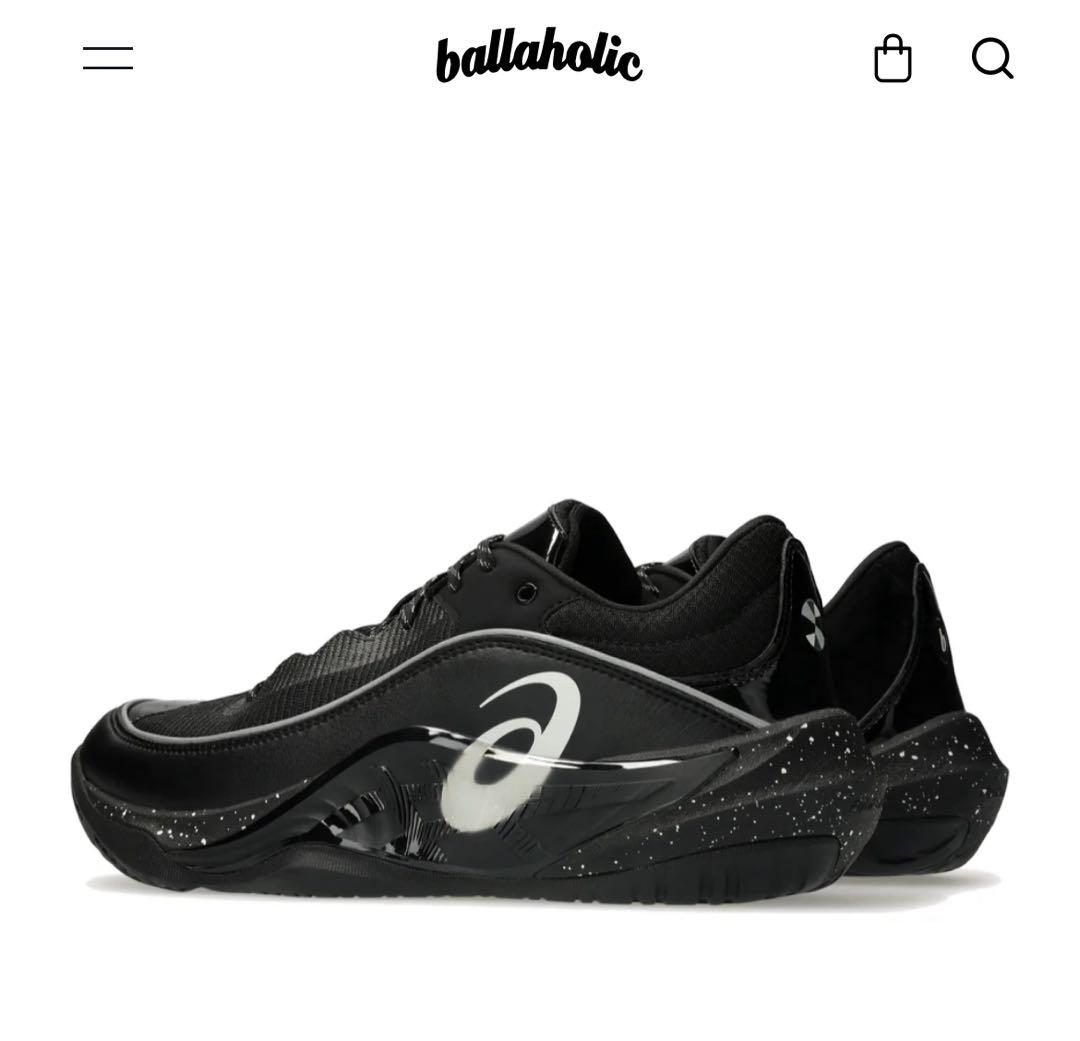Screen dimensions: 1080x1041
Task: Open the shopping bag
Action: pos(892,59)
